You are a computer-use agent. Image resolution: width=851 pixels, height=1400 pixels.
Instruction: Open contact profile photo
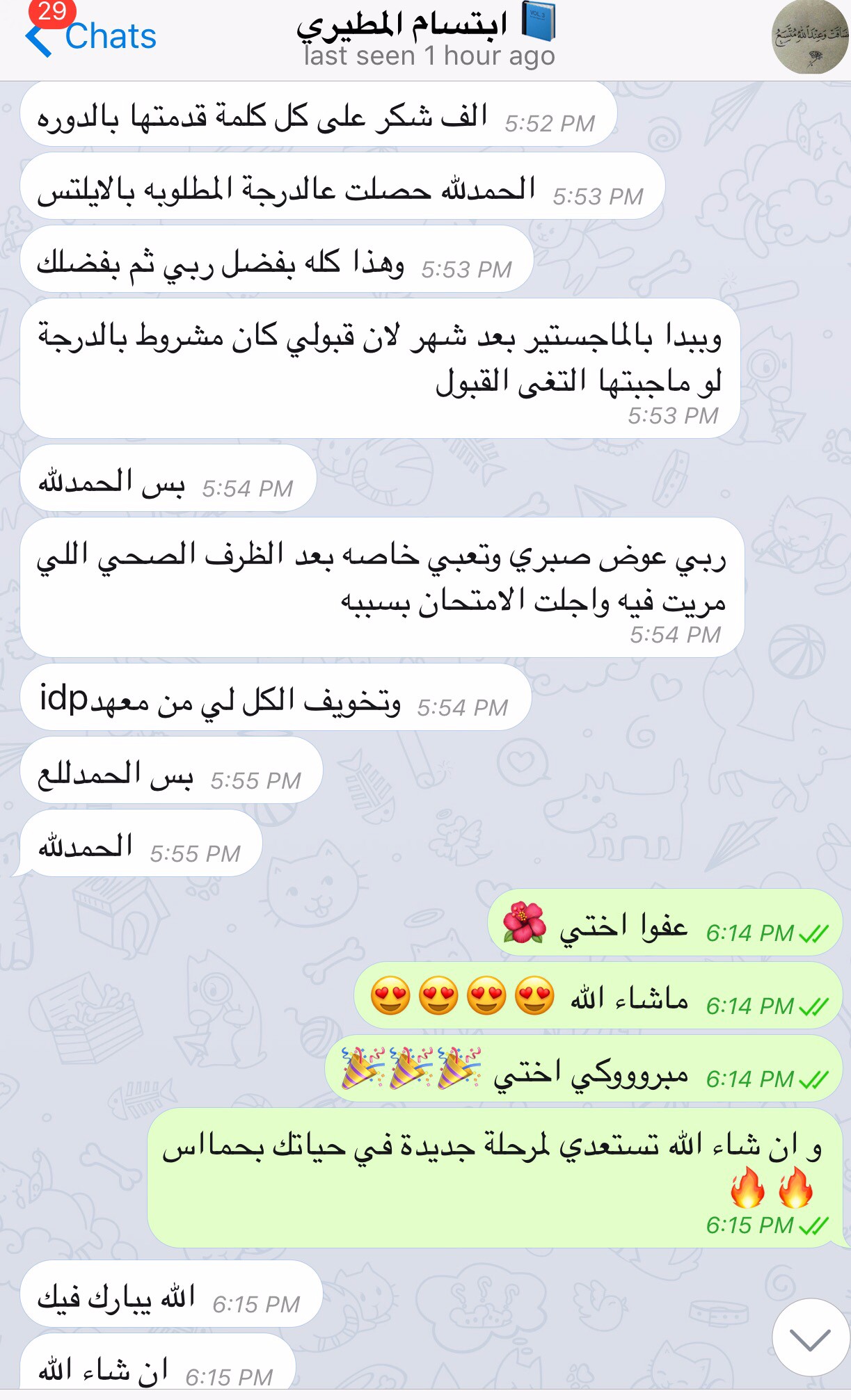811,38
